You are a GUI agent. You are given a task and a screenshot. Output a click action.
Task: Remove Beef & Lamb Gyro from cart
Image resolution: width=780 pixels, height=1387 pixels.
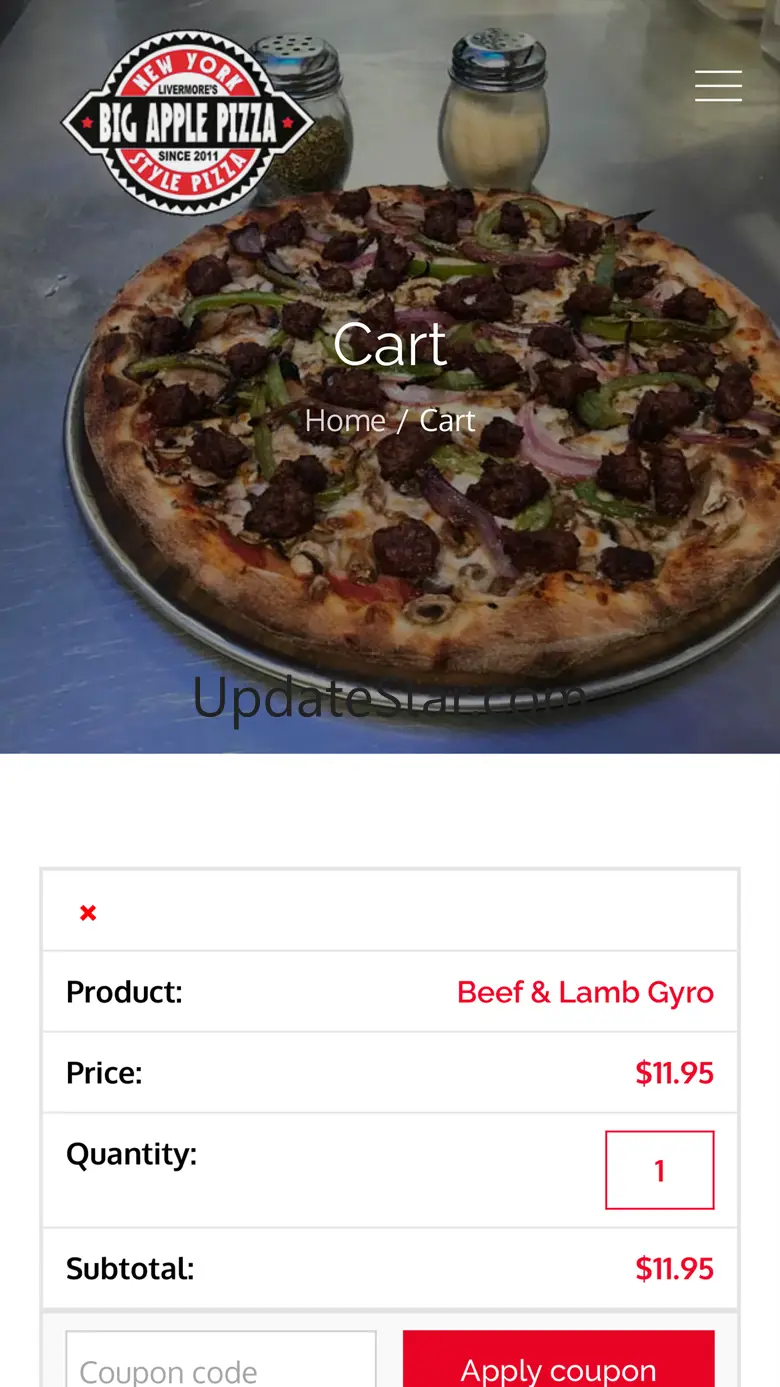88,912
